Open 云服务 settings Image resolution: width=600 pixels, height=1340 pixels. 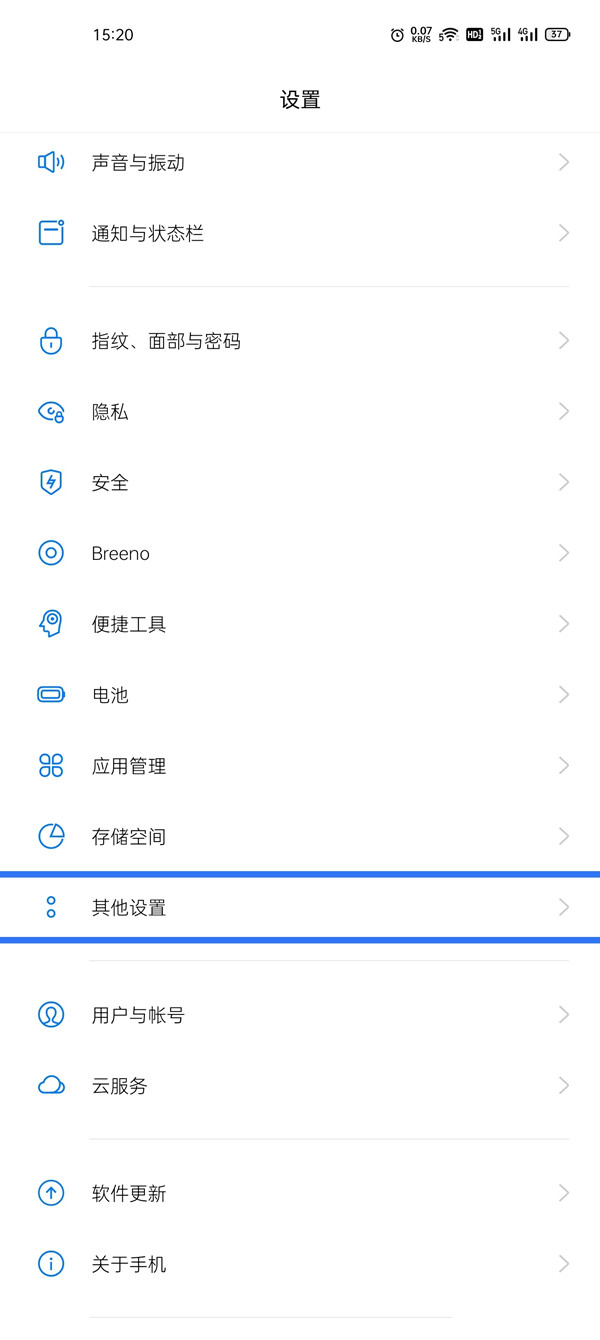coord(300,1086)
